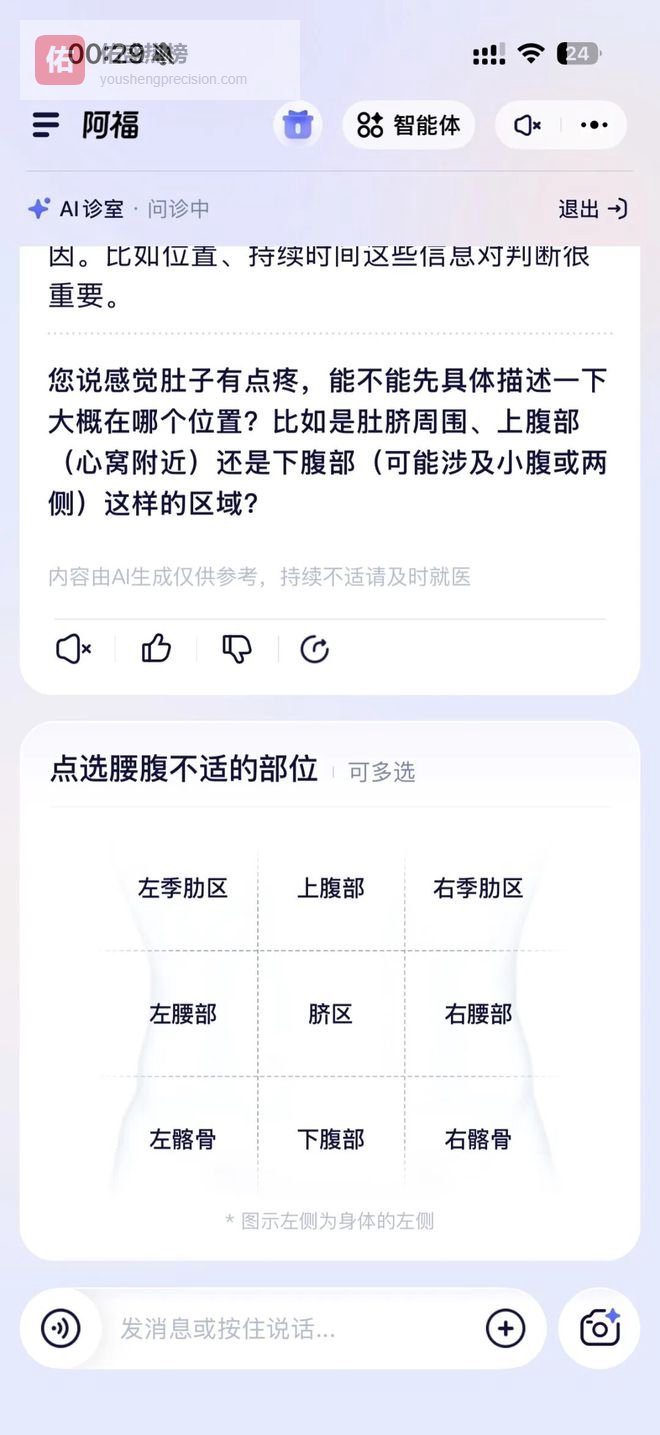Choose the 右季肋区 region
This screenshot has height=1435, width=660.
pyautogui.click(x=478, y=888)
